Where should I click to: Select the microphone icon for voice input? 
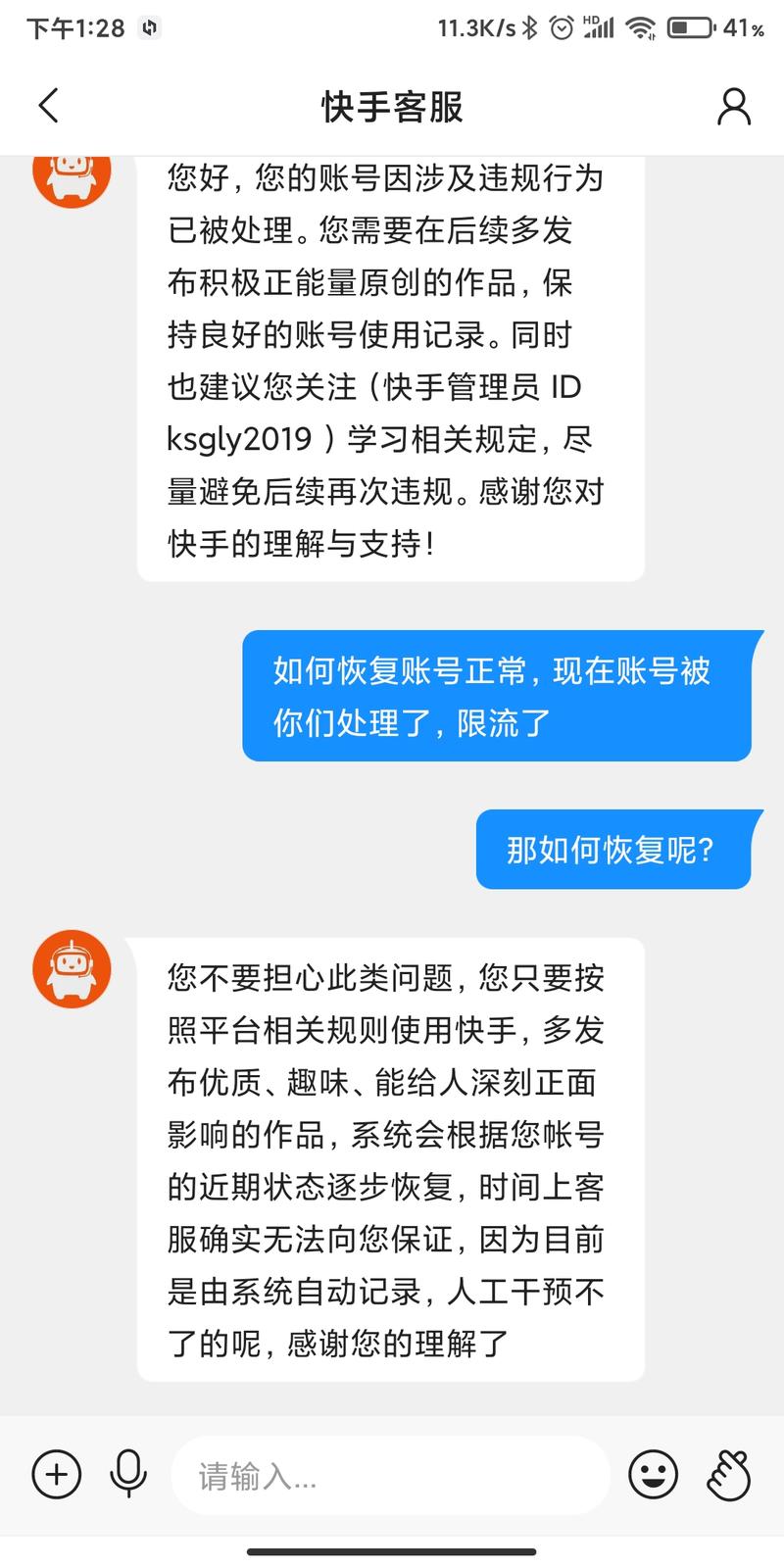click(128, 1474)
